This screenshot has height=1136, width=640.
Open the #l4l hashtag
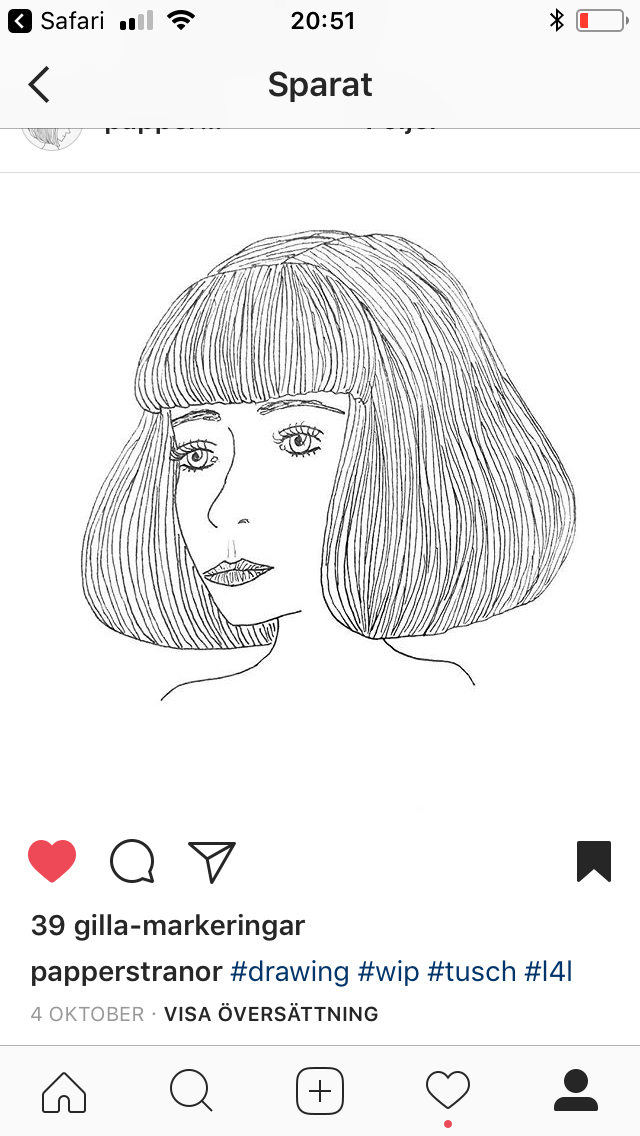[x=548, y=971]
